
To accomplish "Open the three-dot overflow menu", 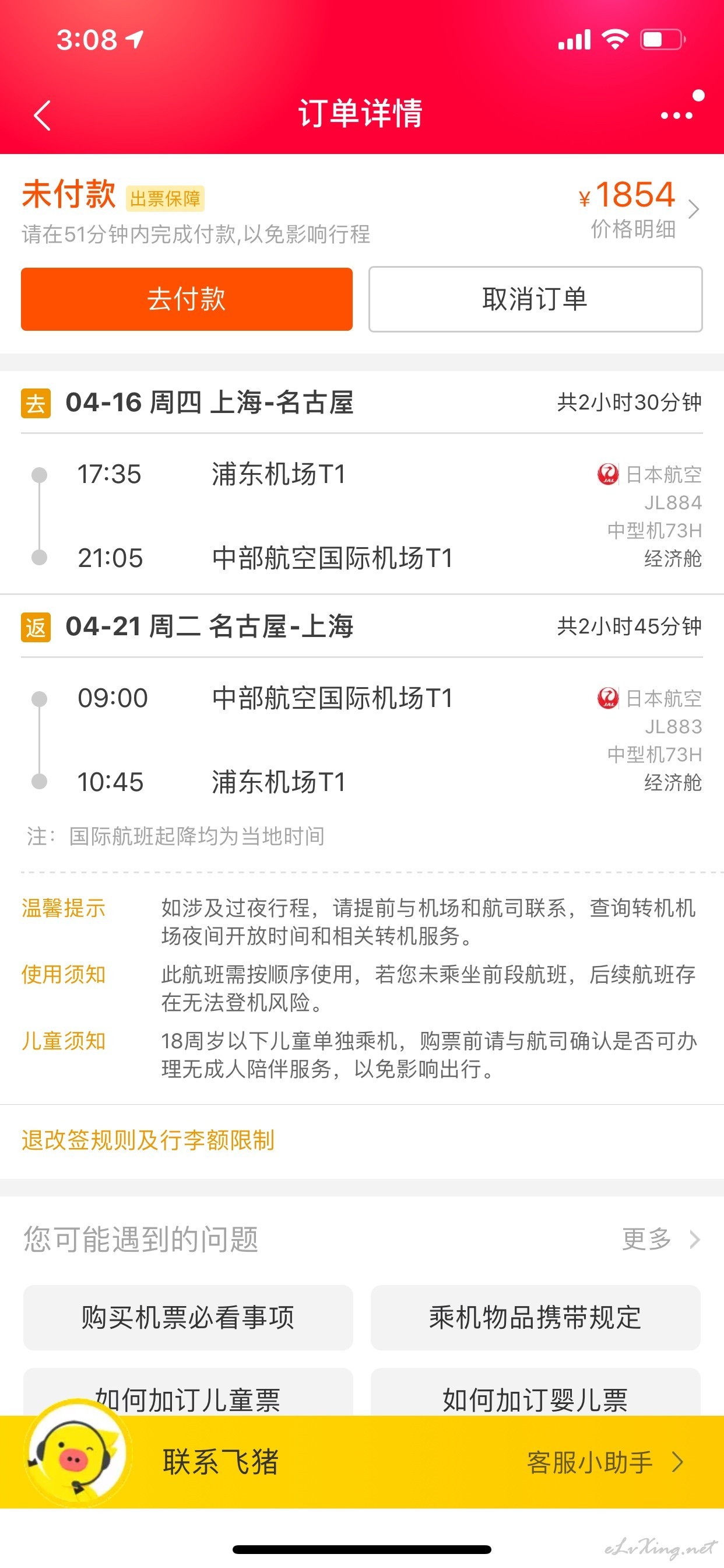I will coord(677,115).
